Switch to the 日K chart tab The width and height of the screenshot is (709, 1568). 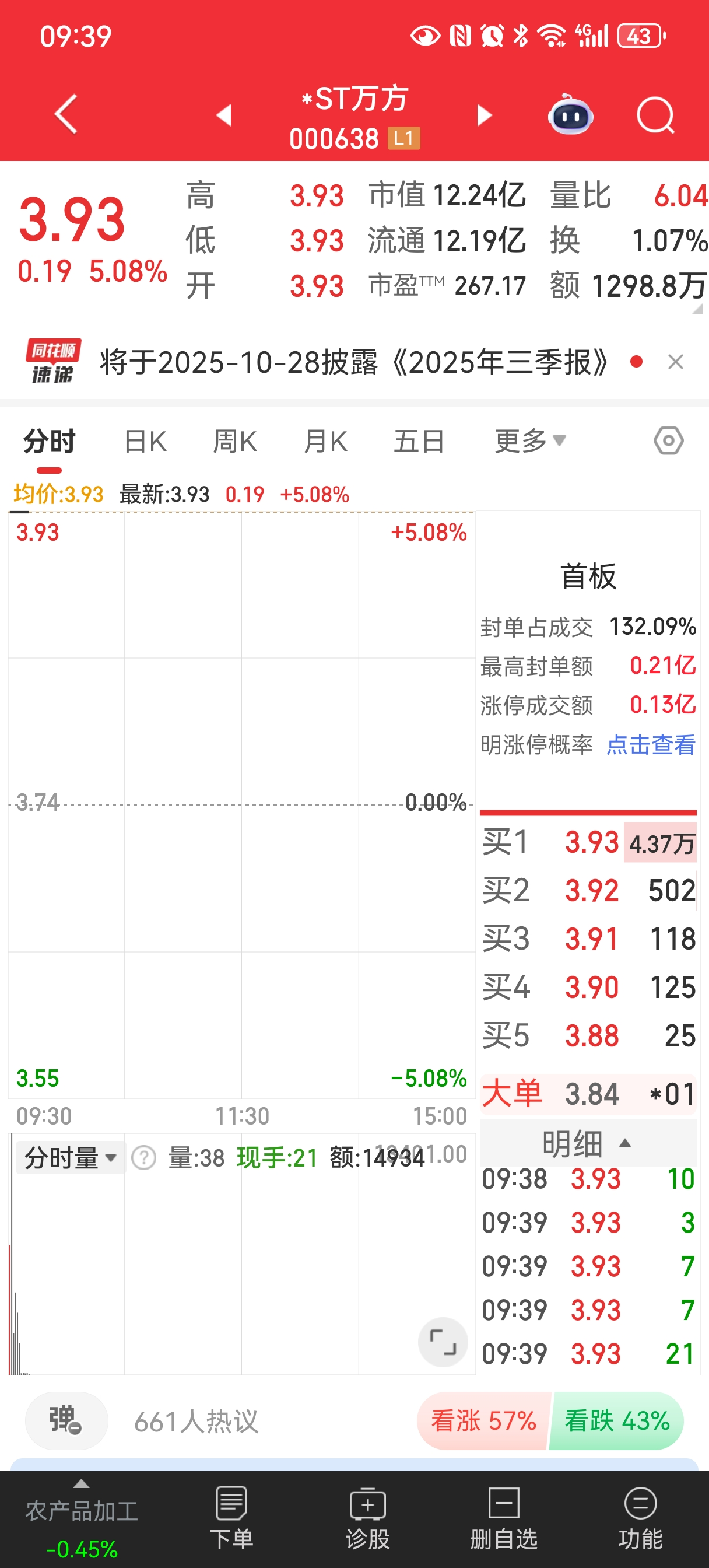click(x=145, y=442)
